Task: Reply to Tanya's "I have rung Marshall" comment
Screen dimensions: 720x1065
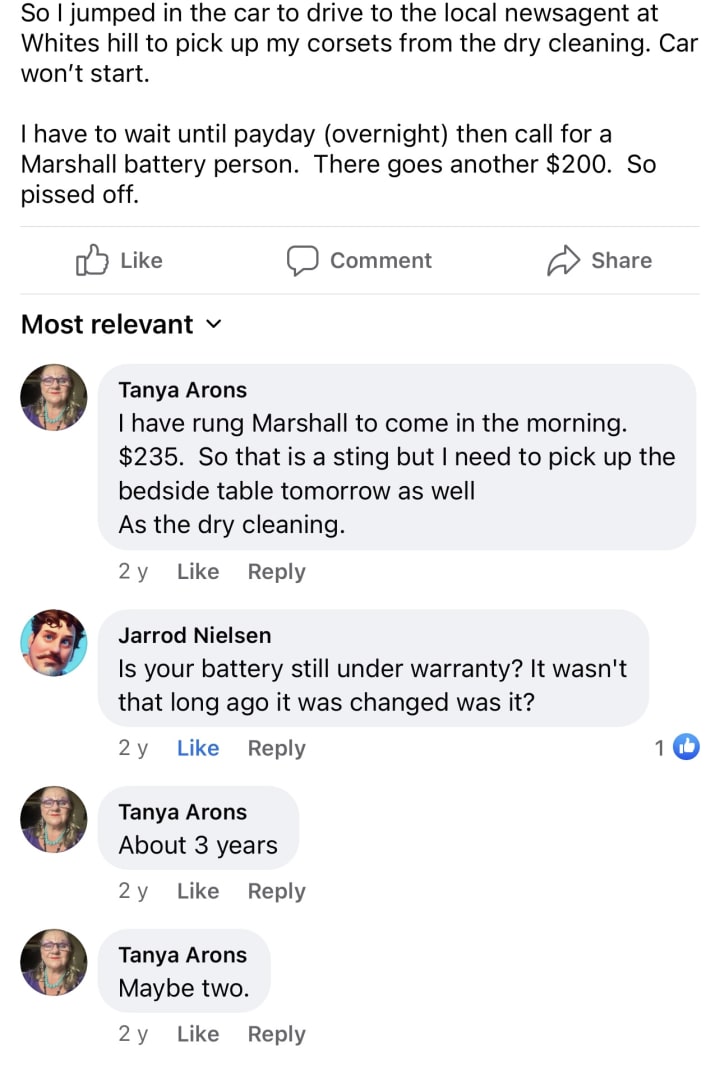Action: 276,572
